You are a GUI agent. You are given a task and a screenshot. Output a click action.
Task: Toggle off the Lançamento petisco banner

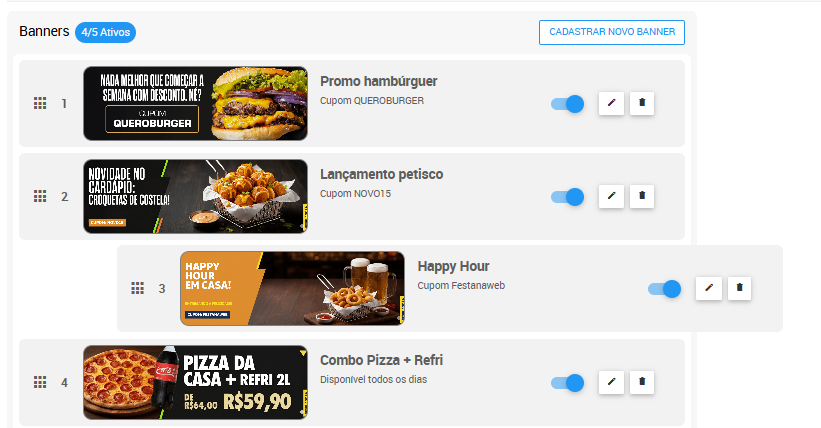[567, 196]
